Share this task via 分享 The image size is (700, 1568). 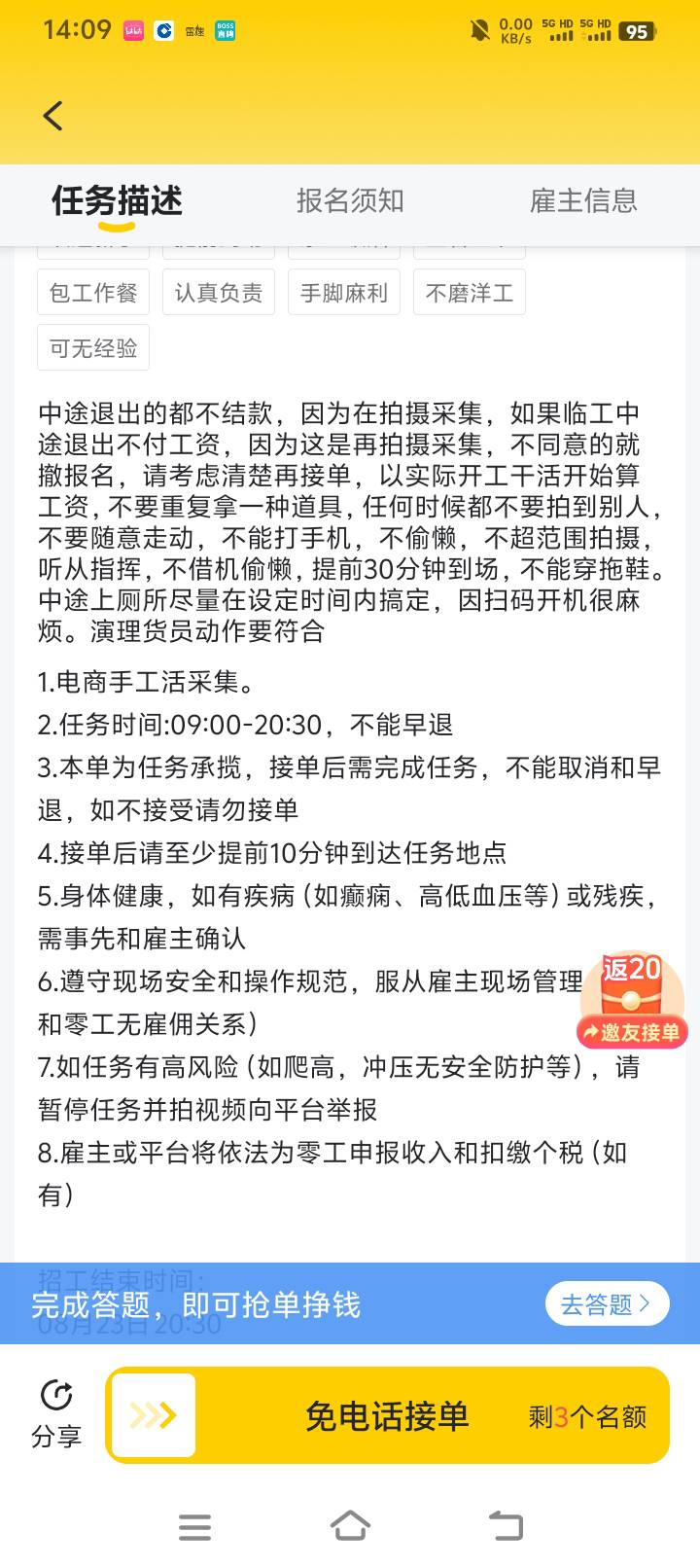[x=56, y=1414]
